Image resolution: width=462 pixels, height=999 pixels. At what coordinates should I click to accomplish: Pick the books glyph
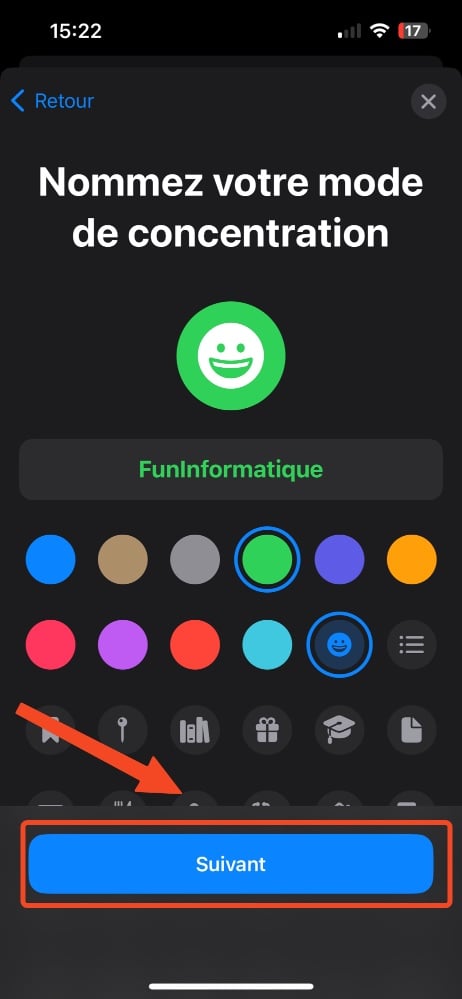coord(195,730)
